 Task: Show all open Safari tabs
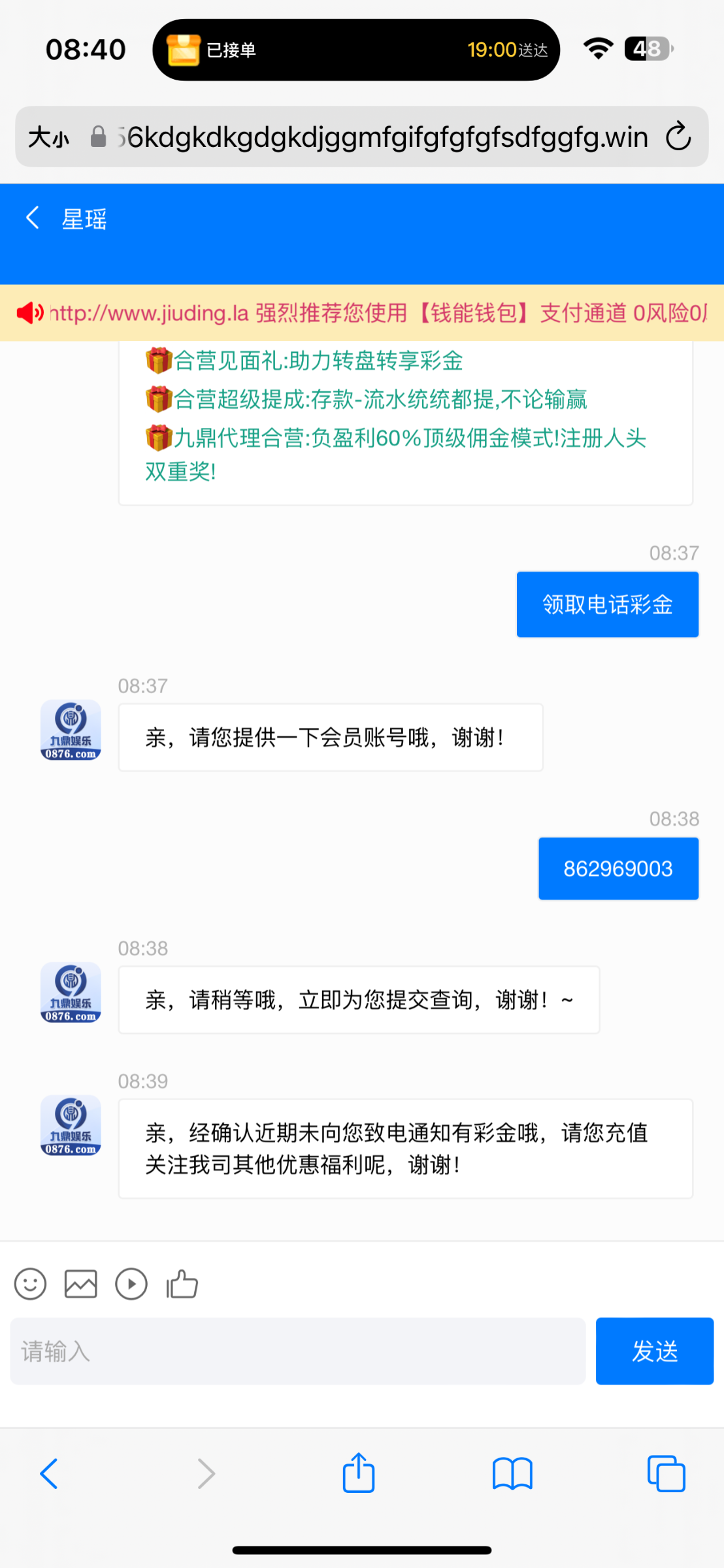[x=666, y=1473]
